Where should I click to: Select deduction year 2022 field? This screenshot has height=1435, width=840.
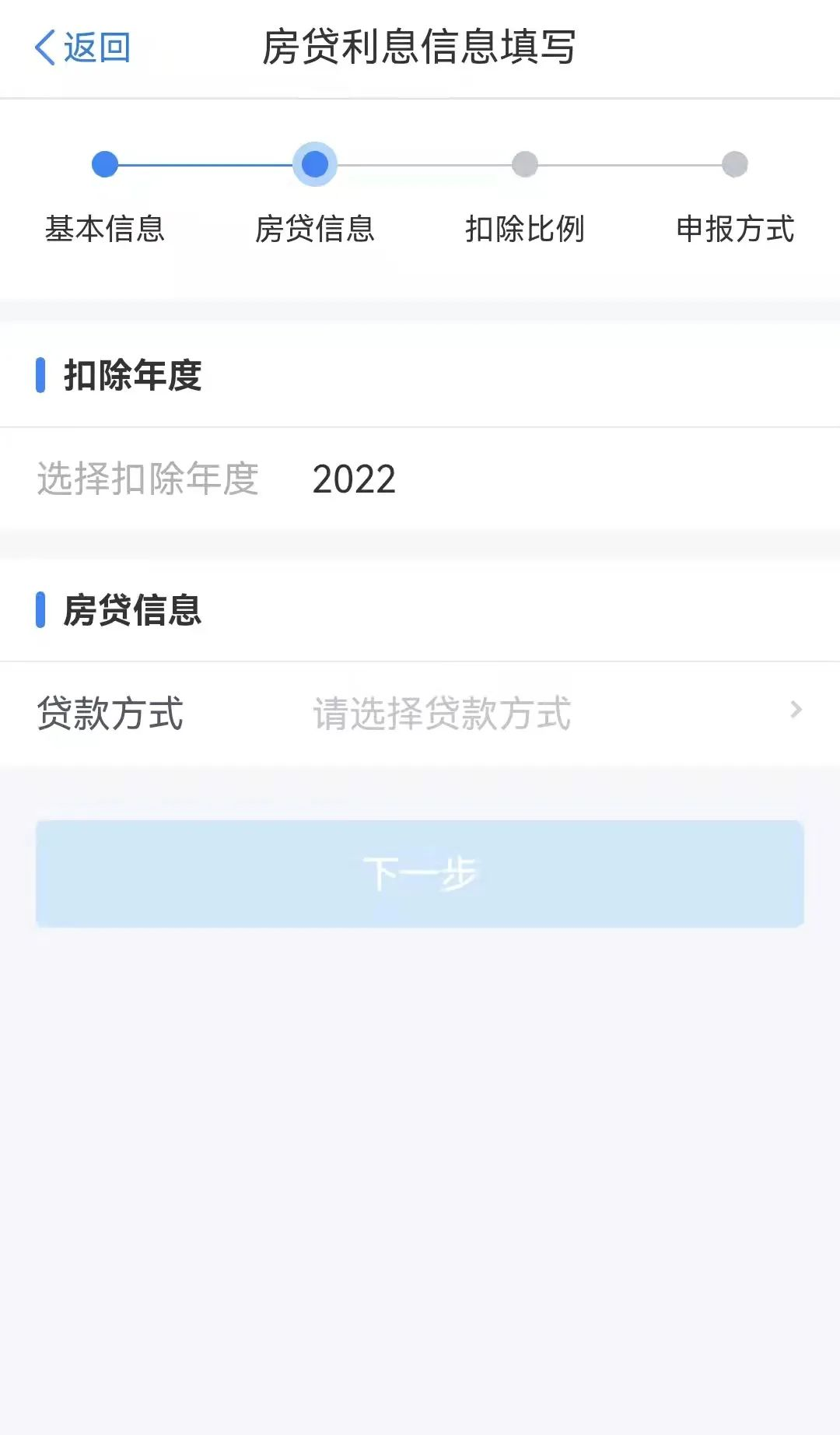click(420, 479)
